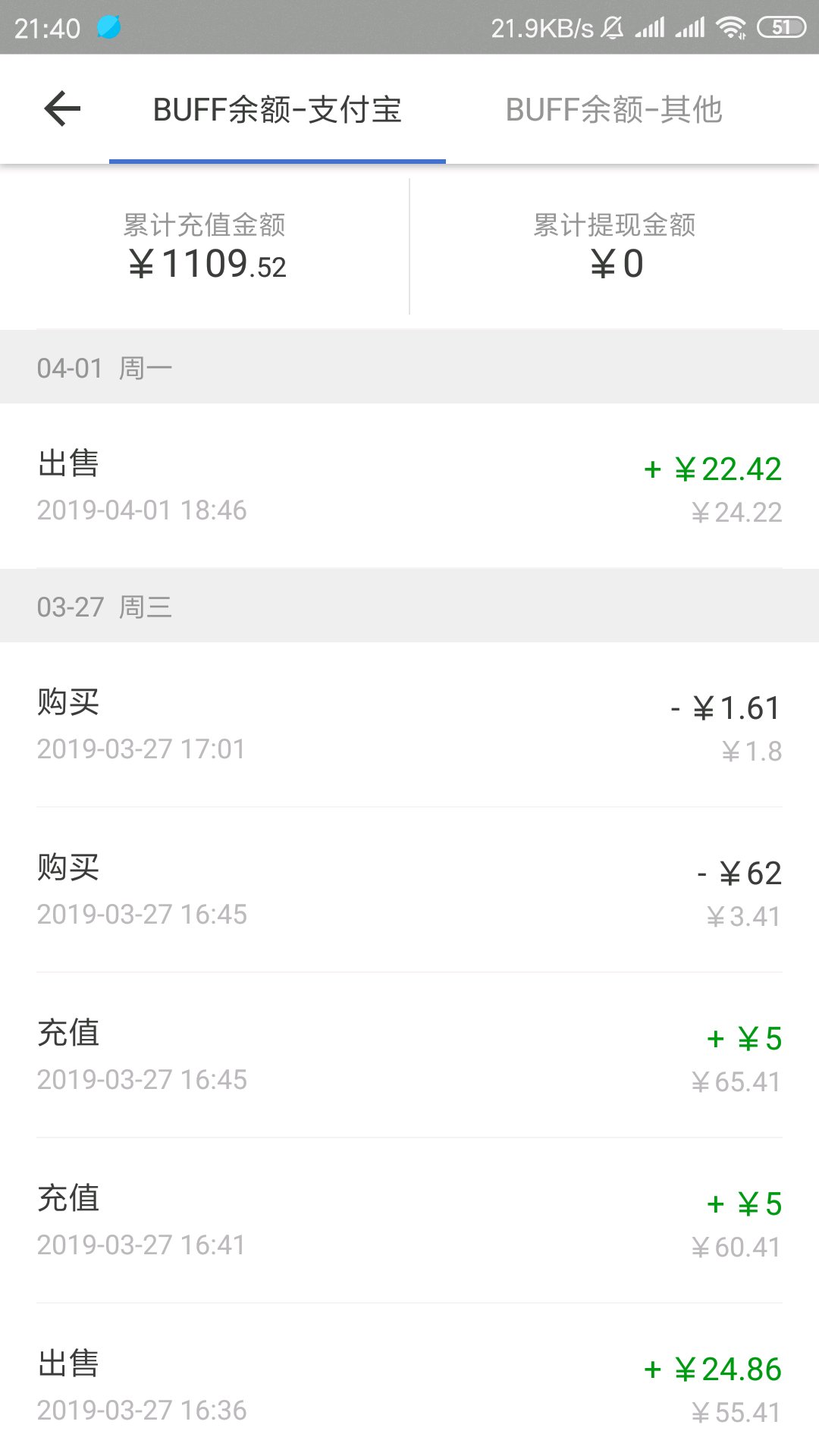
Task: Open the 充值 record from 2019-03-27 16:45
Action: (x=409, y=1056)
